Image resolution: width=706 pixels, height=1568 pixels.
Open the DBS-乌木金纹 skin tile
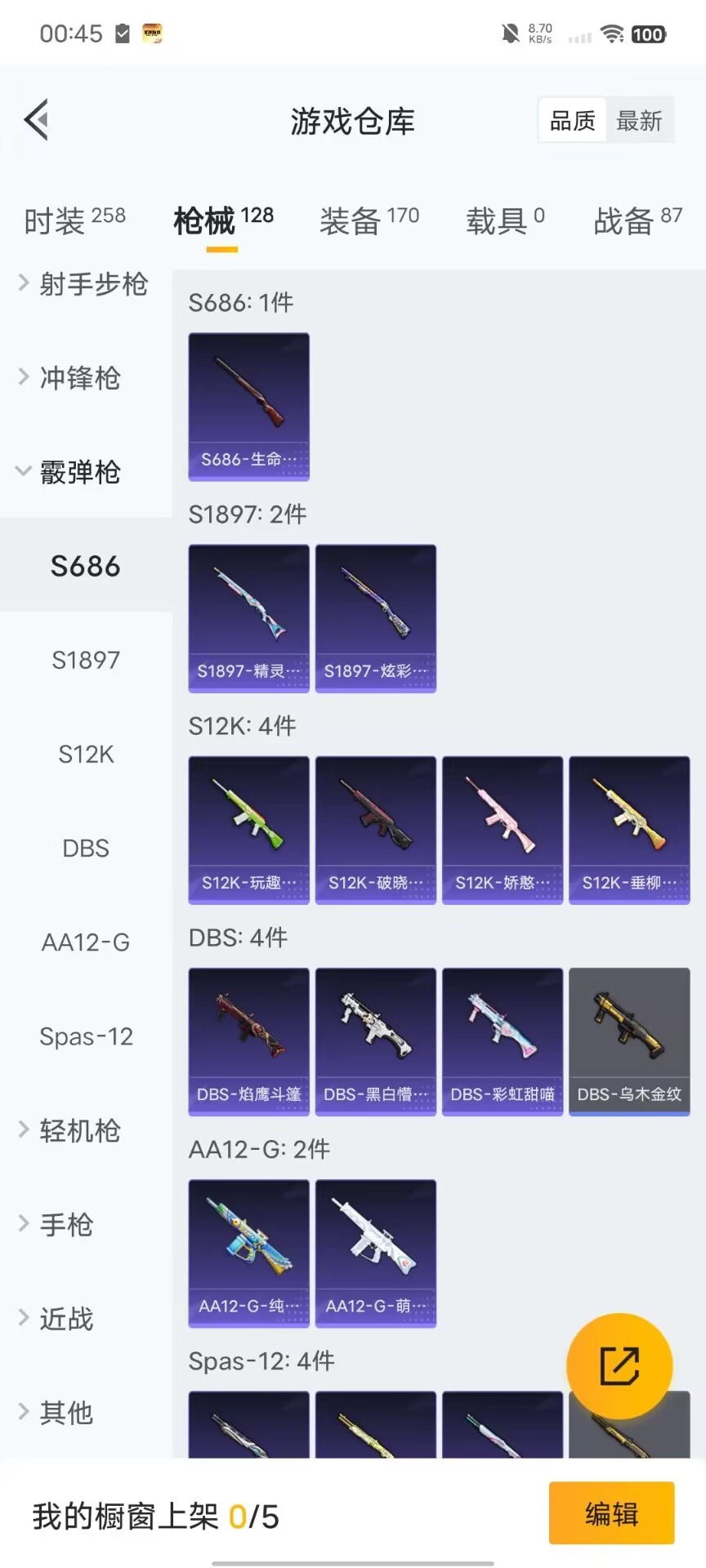pos(629,1041)
